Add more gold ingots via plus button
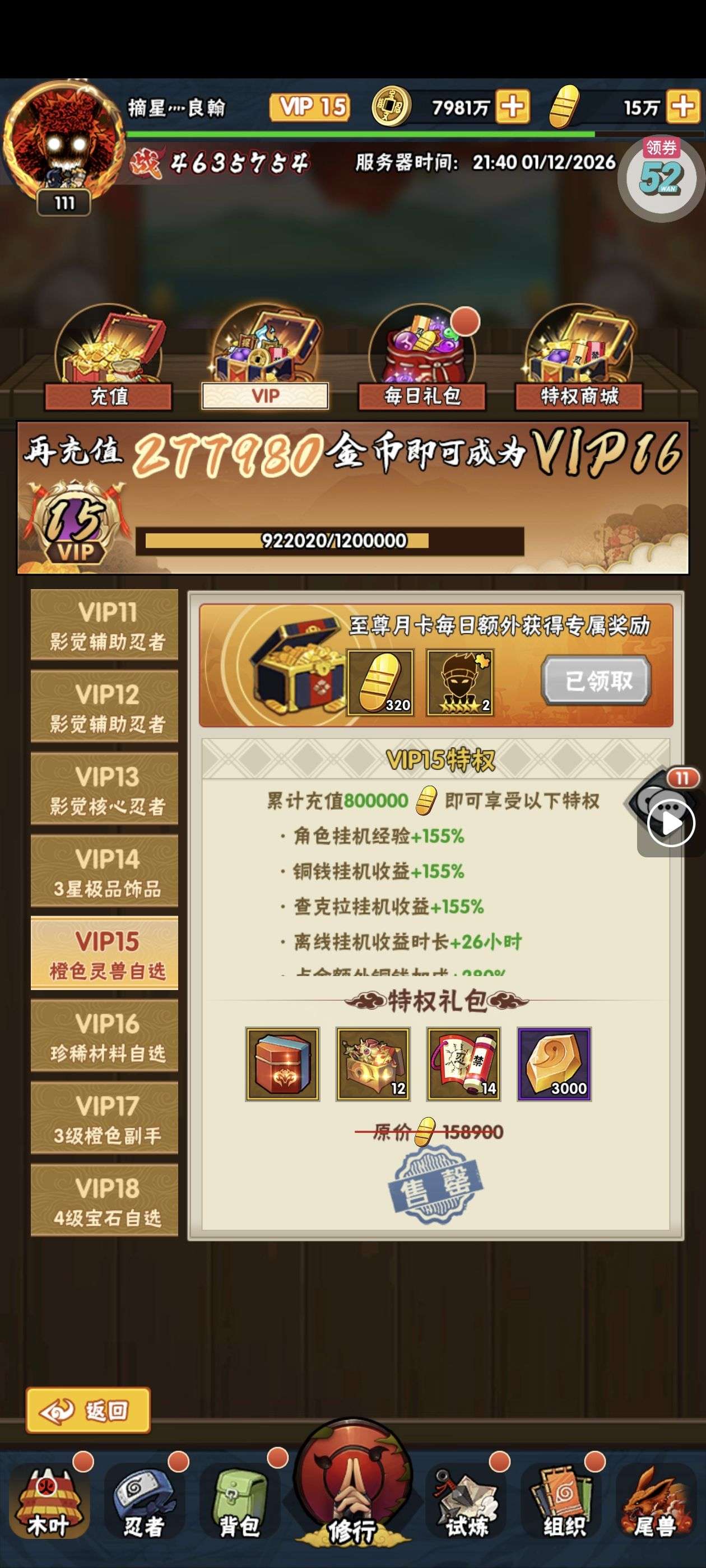Image resolution: width=706 pixels, height=1568 pixels. pos(682,107)
